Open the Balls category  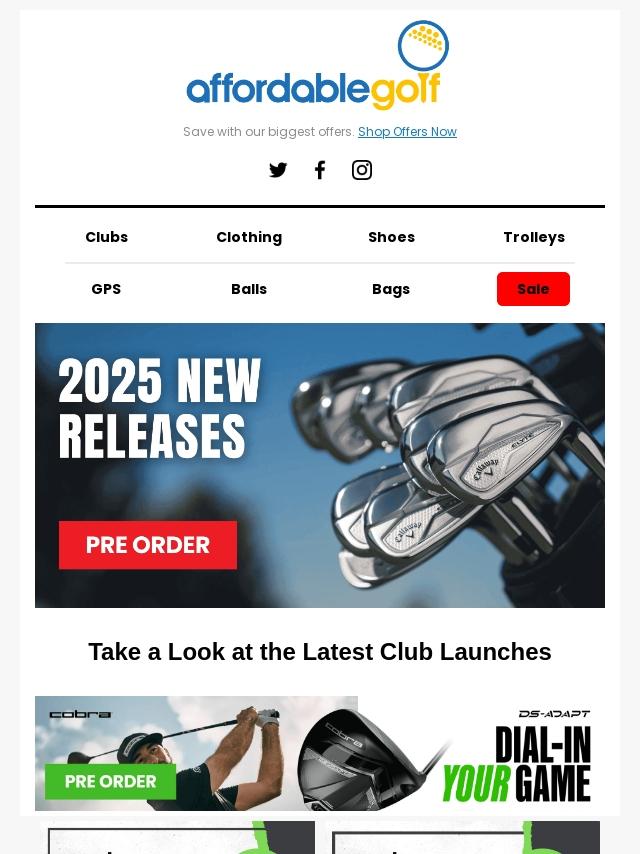point(249,289)
